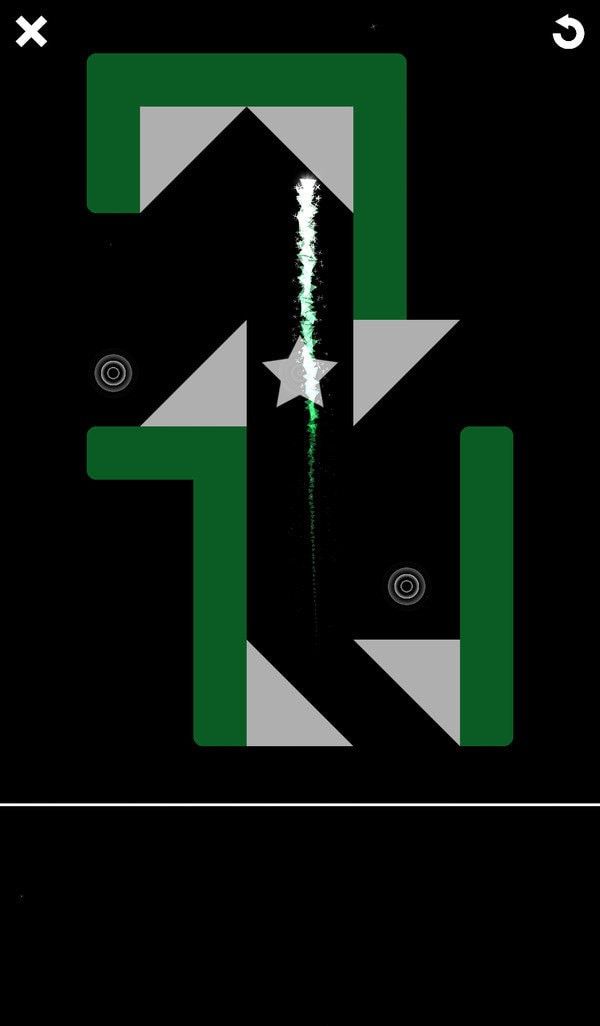Close the level with the X icon
Screen dimensions: 600x1026
31,32
